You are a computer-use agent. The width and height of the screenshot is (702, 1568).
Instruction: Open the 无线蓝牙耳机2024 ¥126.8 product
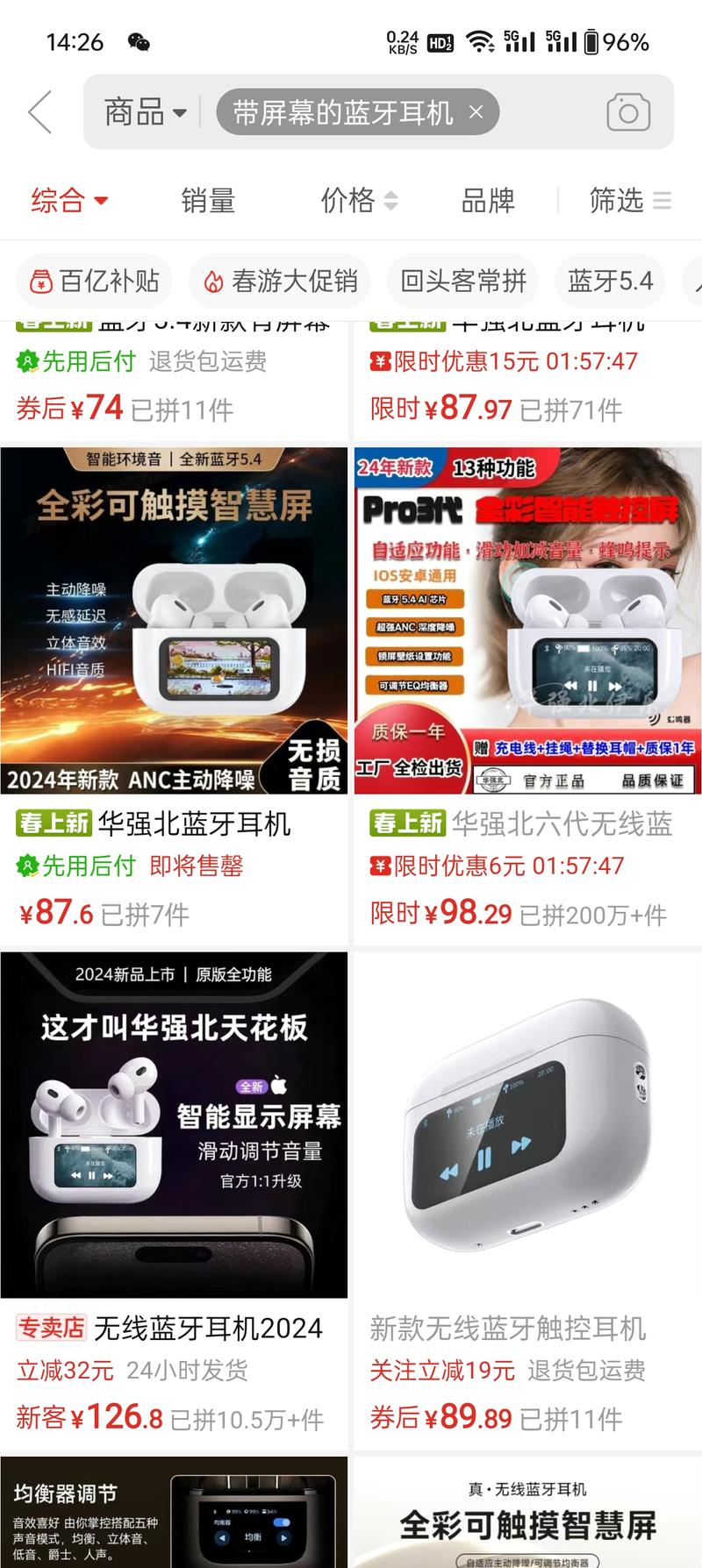[174, 1124]
